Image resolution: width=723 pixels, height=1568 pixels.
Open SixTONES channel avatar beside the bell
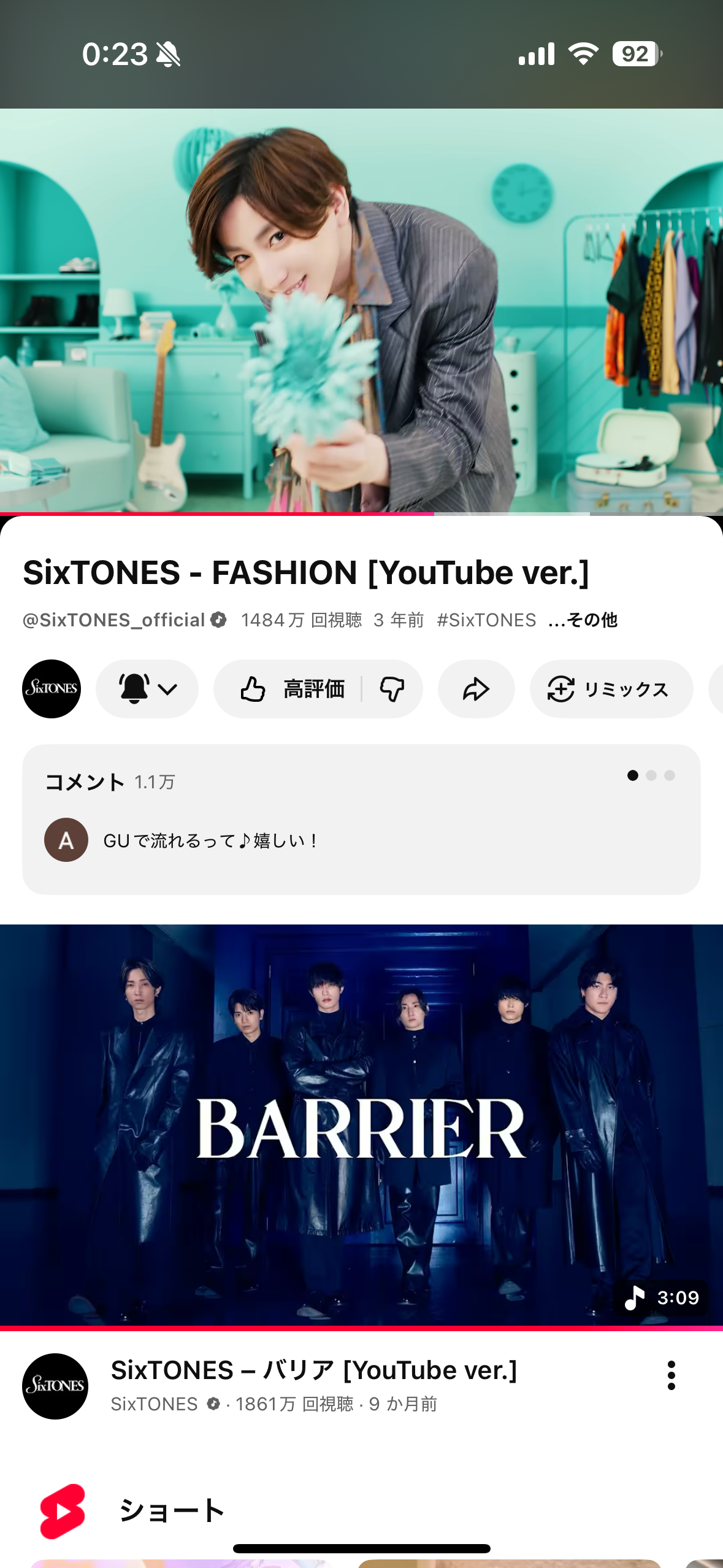coord(52,689)
